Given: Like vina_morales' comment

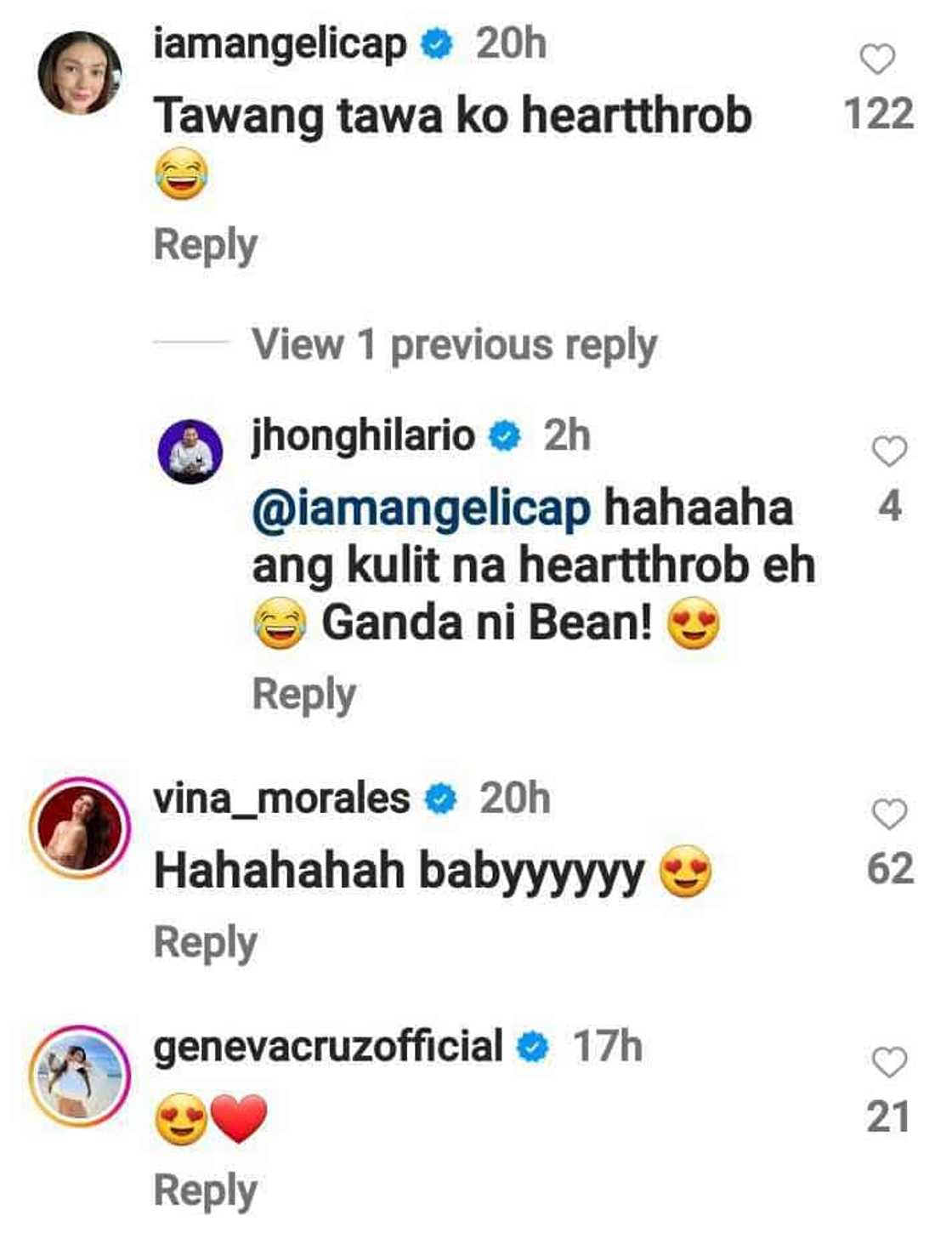Looking at the screenshot, I should 889,815.
